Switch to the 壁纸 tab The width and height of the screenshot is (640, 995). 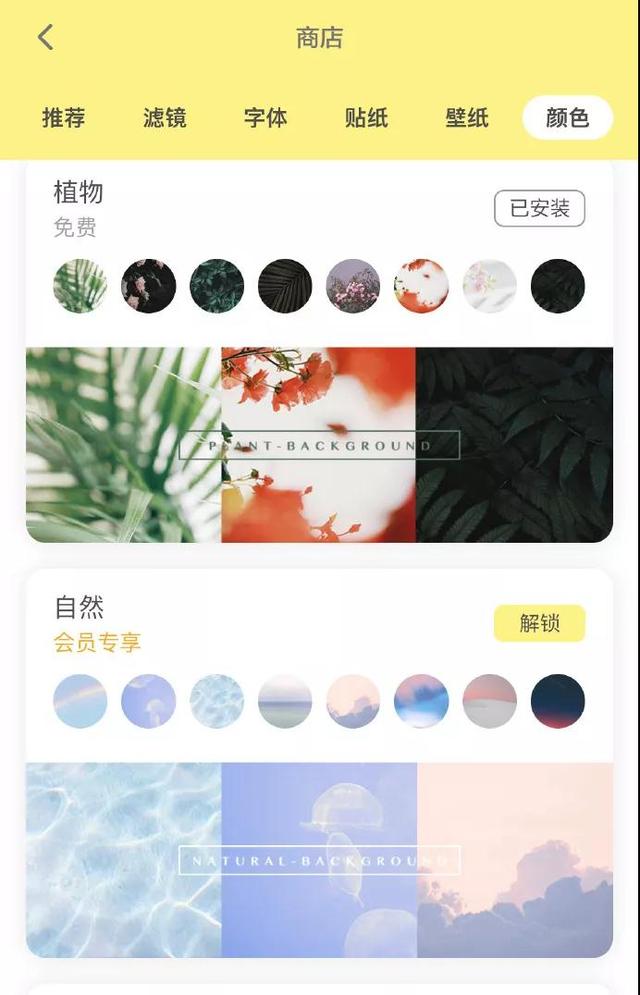coord(467,118)
